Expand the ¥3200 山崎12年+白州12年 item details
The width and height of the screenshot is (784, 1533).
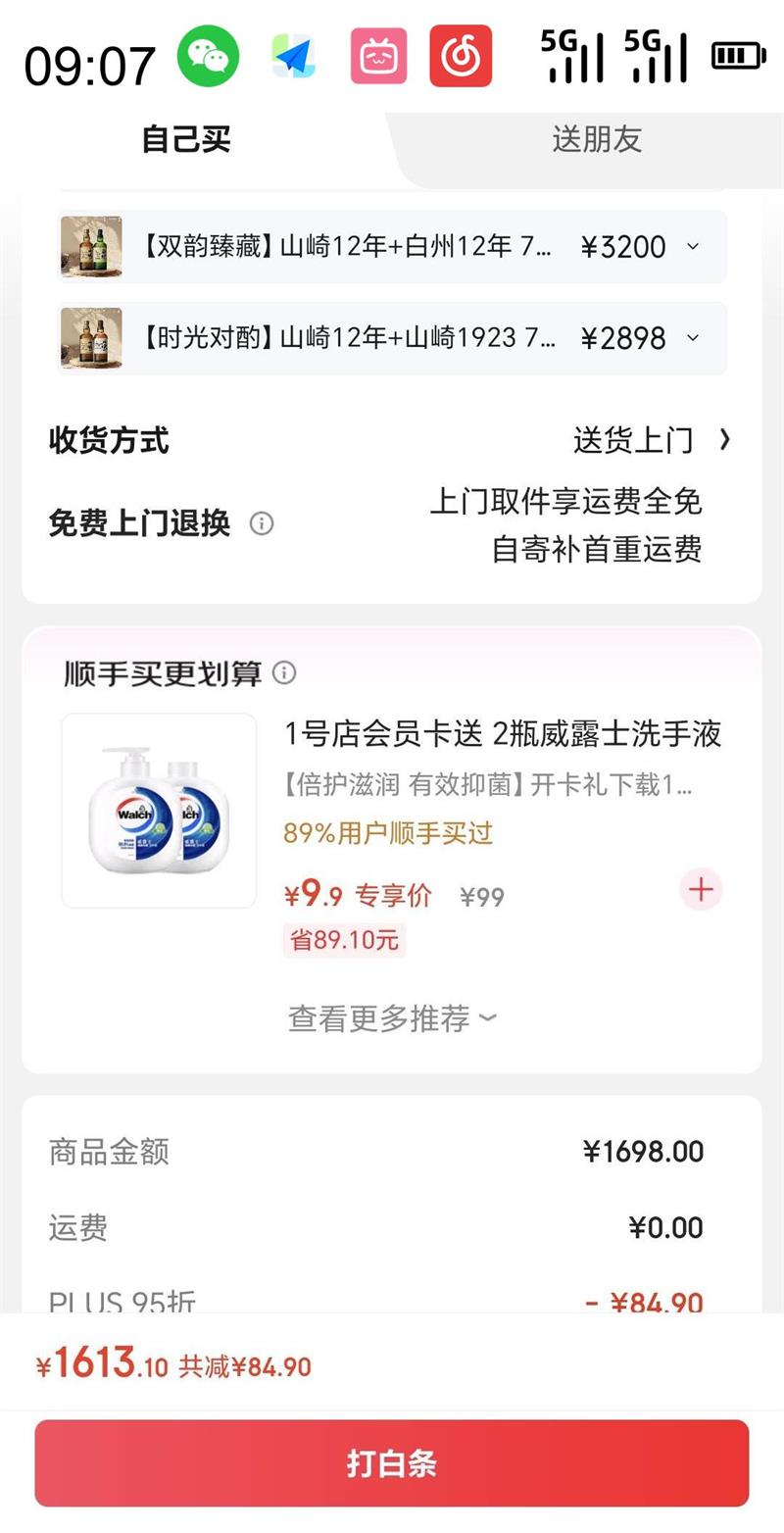698,247
